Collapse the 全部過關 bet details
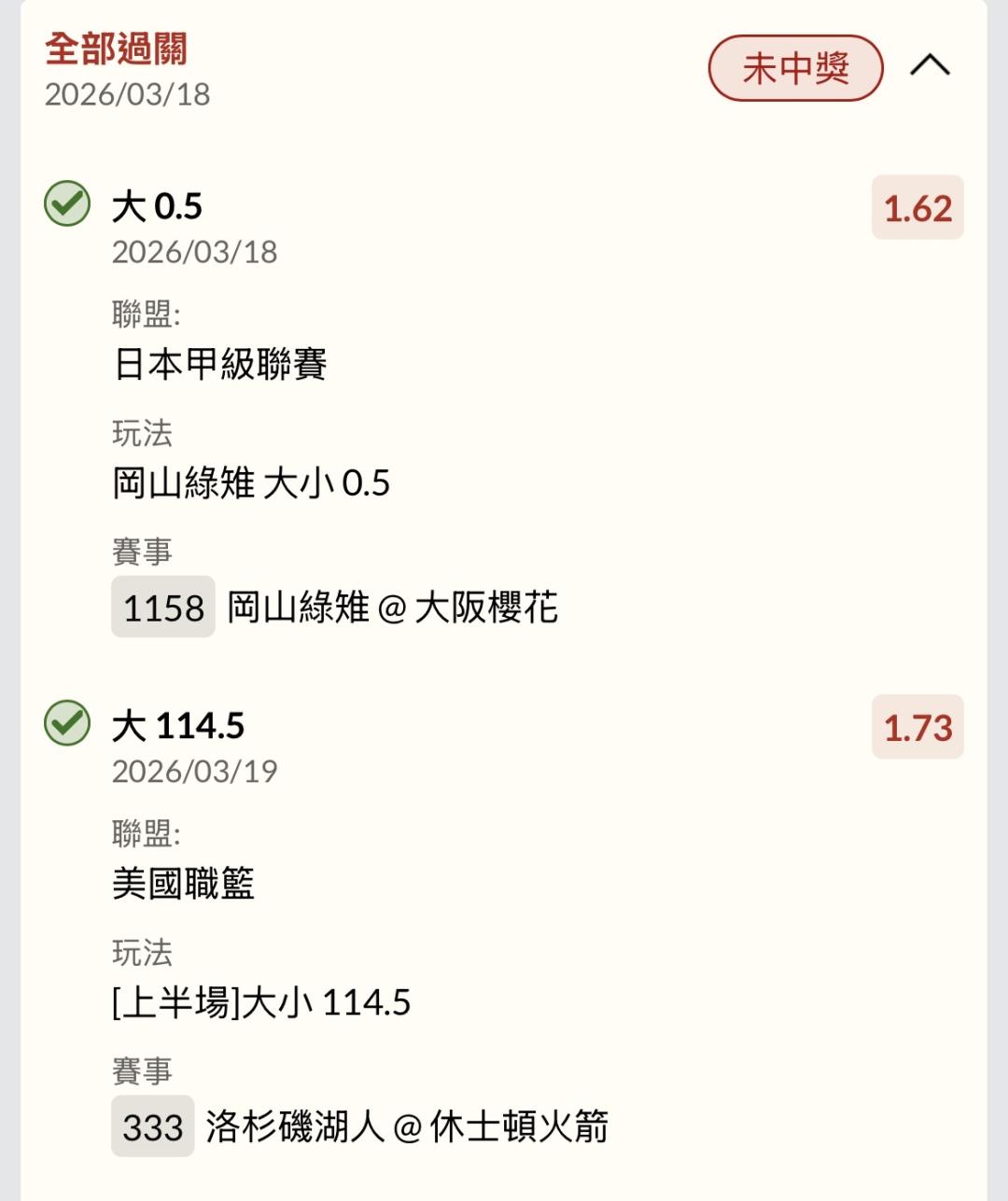Image resolution: width=1008 pixels, height=1201 pixels. point(930,66)
